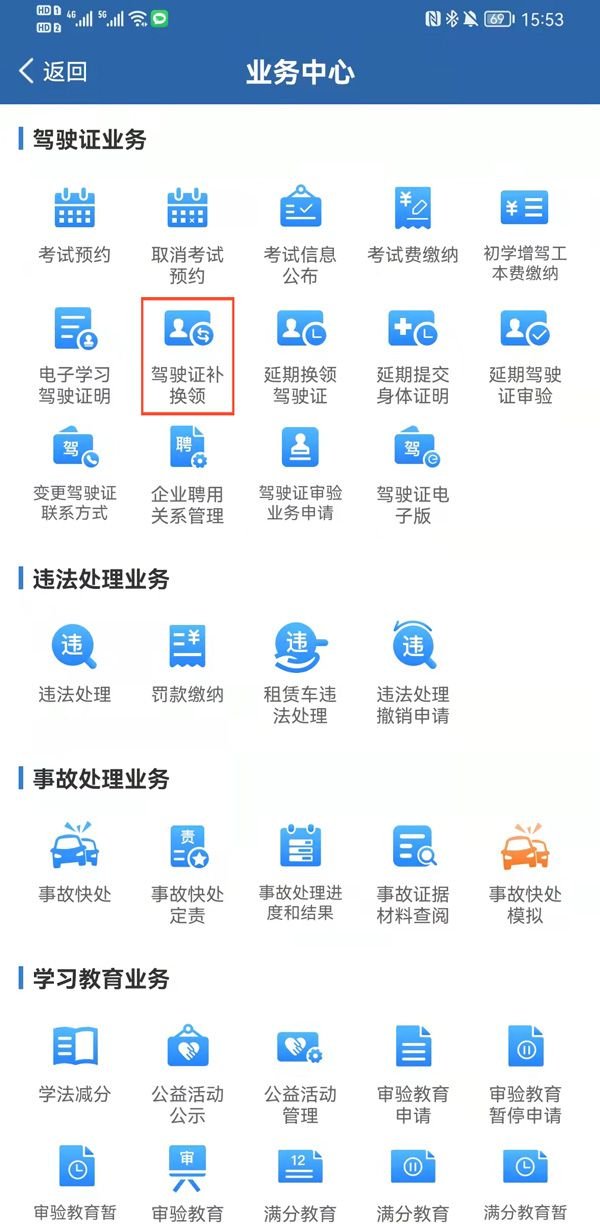Tap 变更驾驶证联系方式
This screenshot has width=600, height=1224.
point(74,474)
